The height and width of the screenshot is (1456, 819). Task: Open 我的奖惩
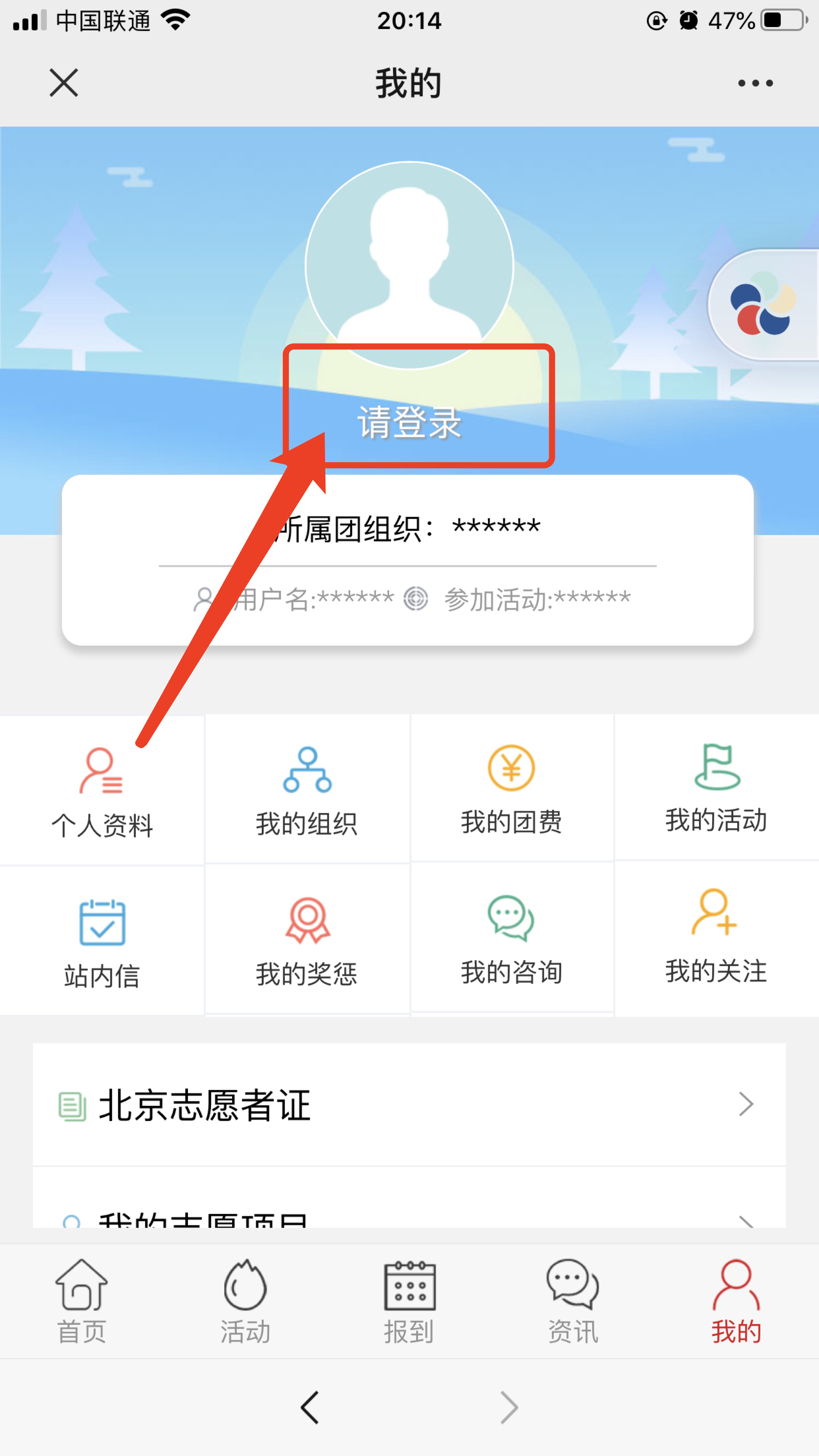click(x=307, y=940)
